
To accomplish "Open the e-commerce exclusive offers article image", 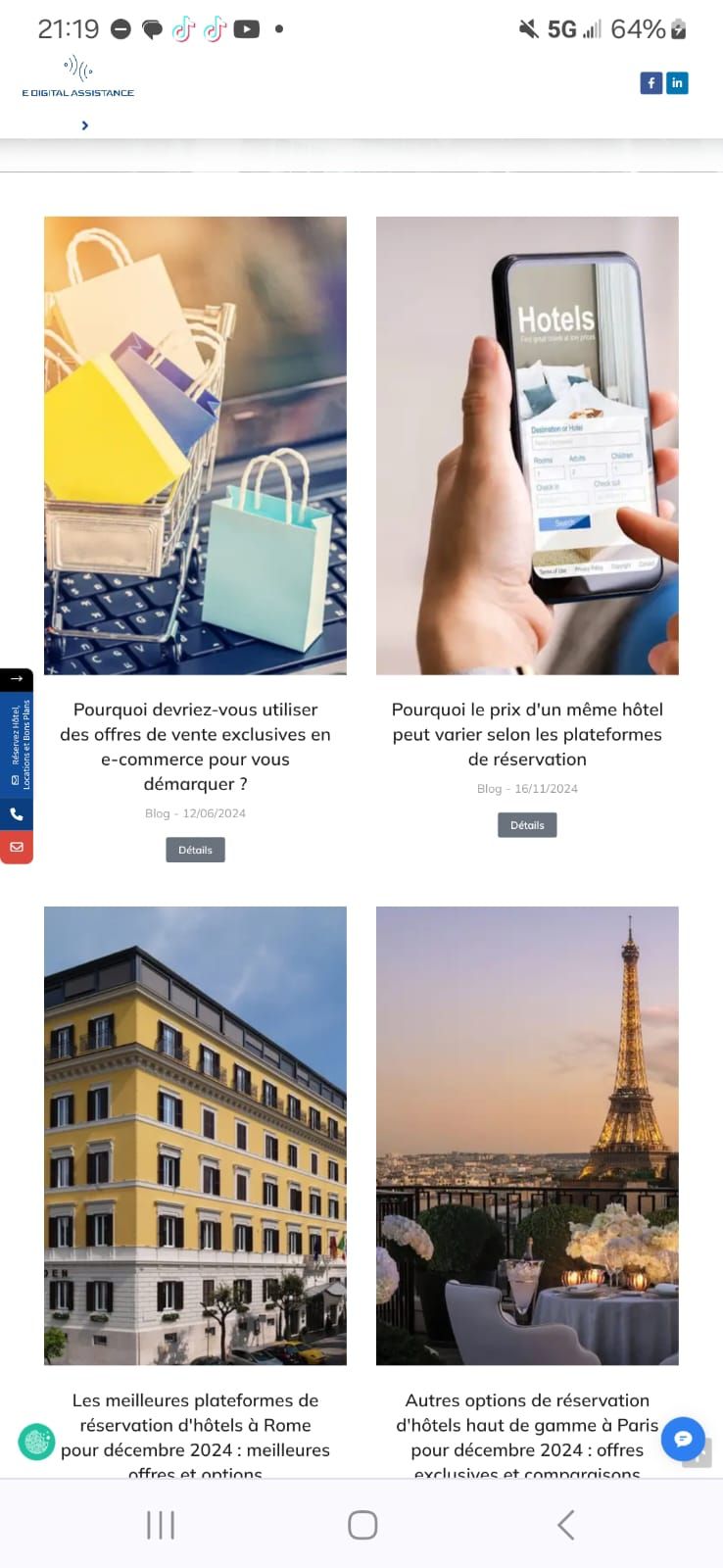I will point(195,446).
